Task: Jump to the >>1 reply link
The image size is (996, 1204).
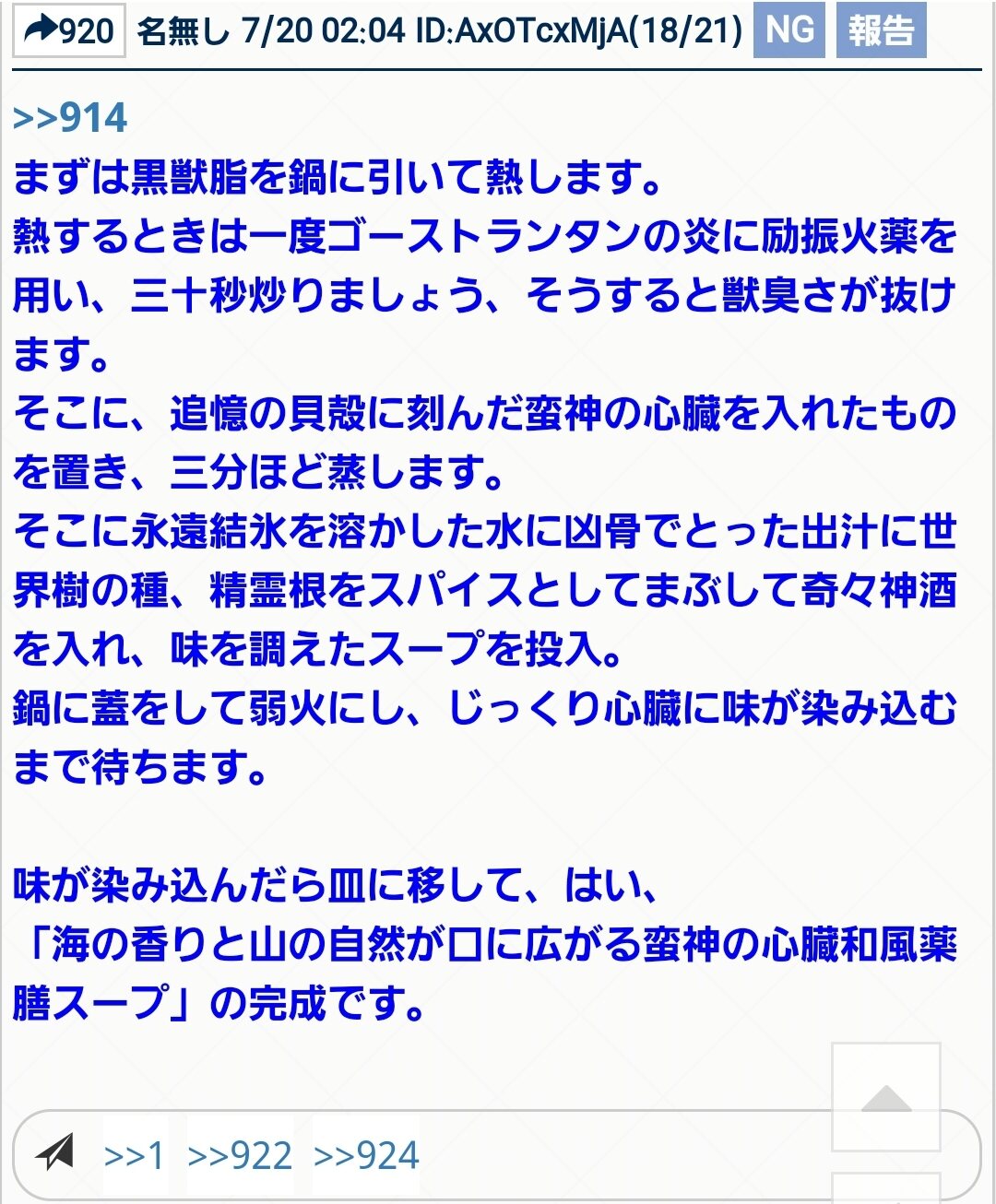Action: [134, 1155]
